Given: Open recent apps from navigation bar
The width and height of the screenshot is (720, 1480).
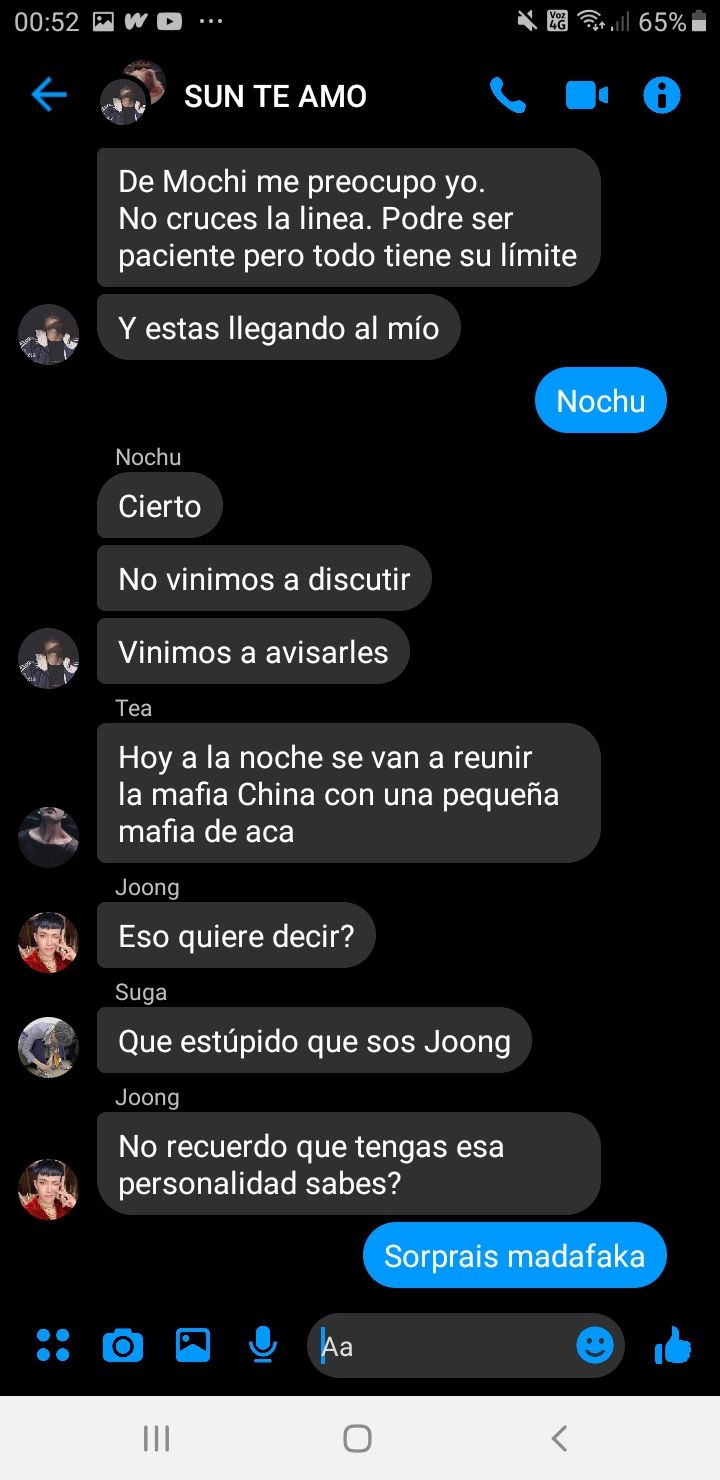Looking at the screenshot, I should (156, 1438).
